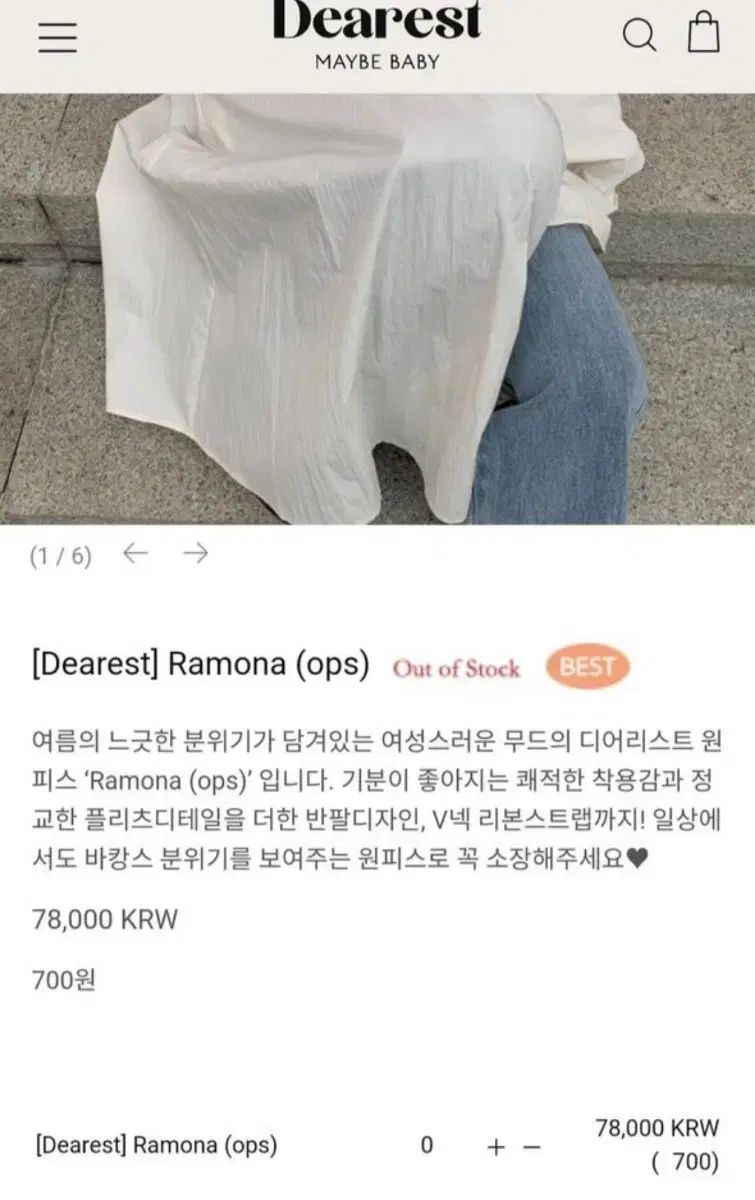Go to the Dearest home logo
The width and height of the screenshot is (755, 1200).
click(x=377, y=32)
